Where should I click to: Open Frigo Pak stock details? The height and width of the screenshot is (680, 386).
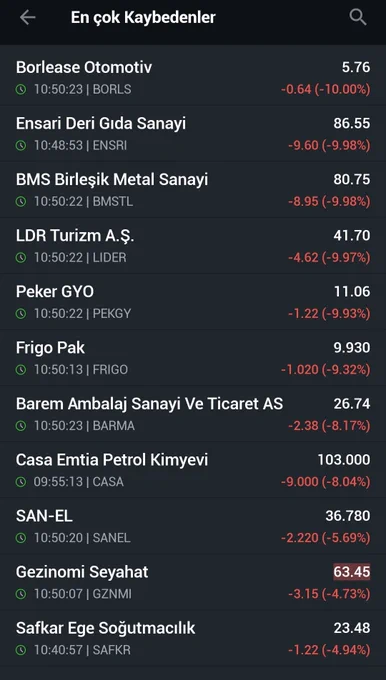[x=193, y=357]
